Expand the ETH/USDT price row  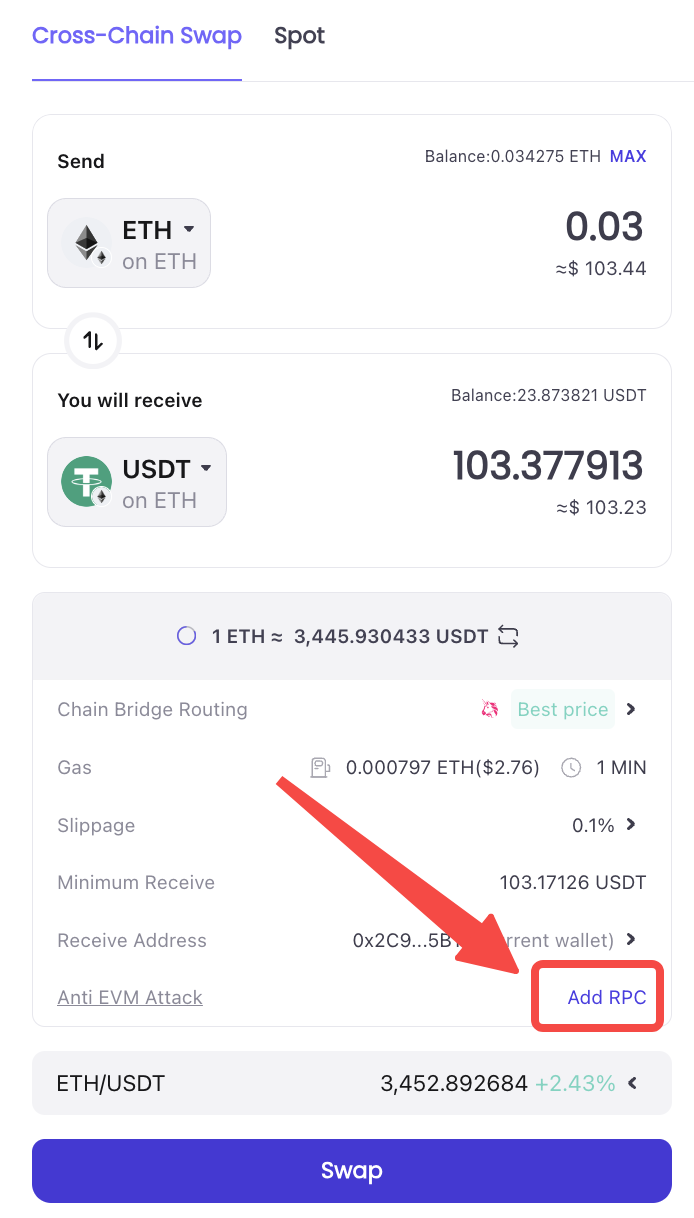[352, 1083]
